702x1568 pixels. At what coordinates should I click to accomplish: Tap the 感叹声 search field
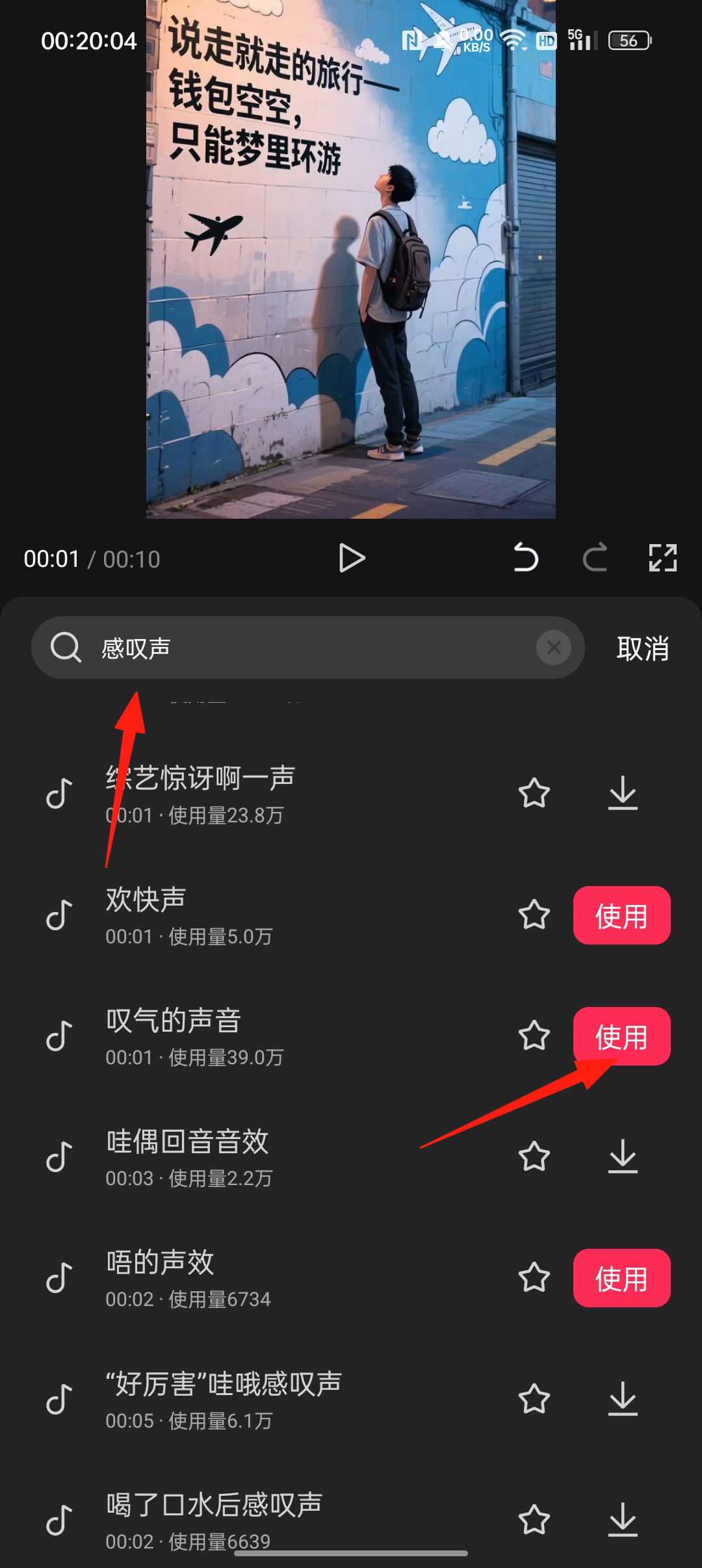click(x=307, y=647)
